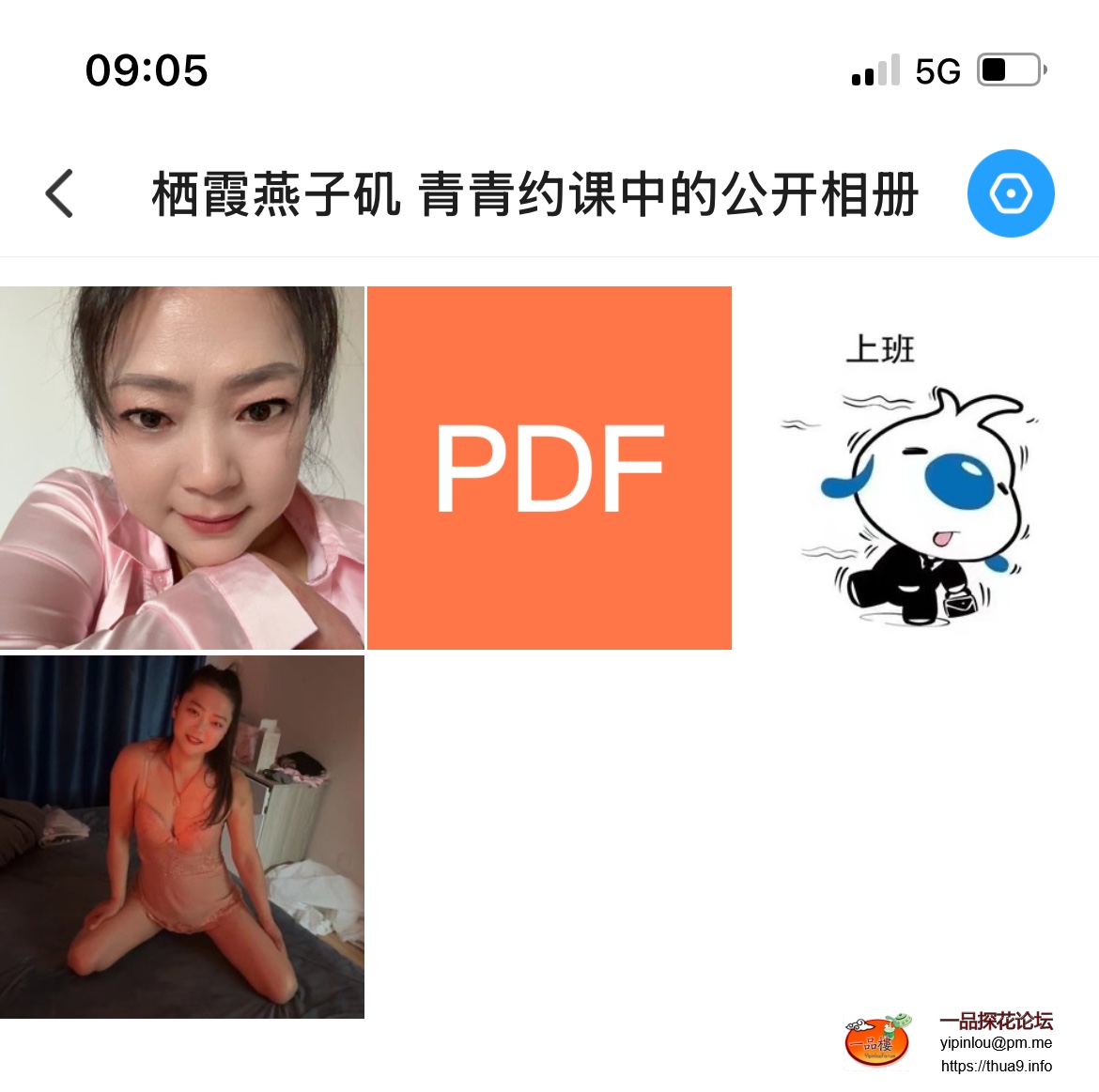The width and height of the screenshot is (1099, 1092).
Task: Open the pink satin shirt selfie photo
Action: 182,468
